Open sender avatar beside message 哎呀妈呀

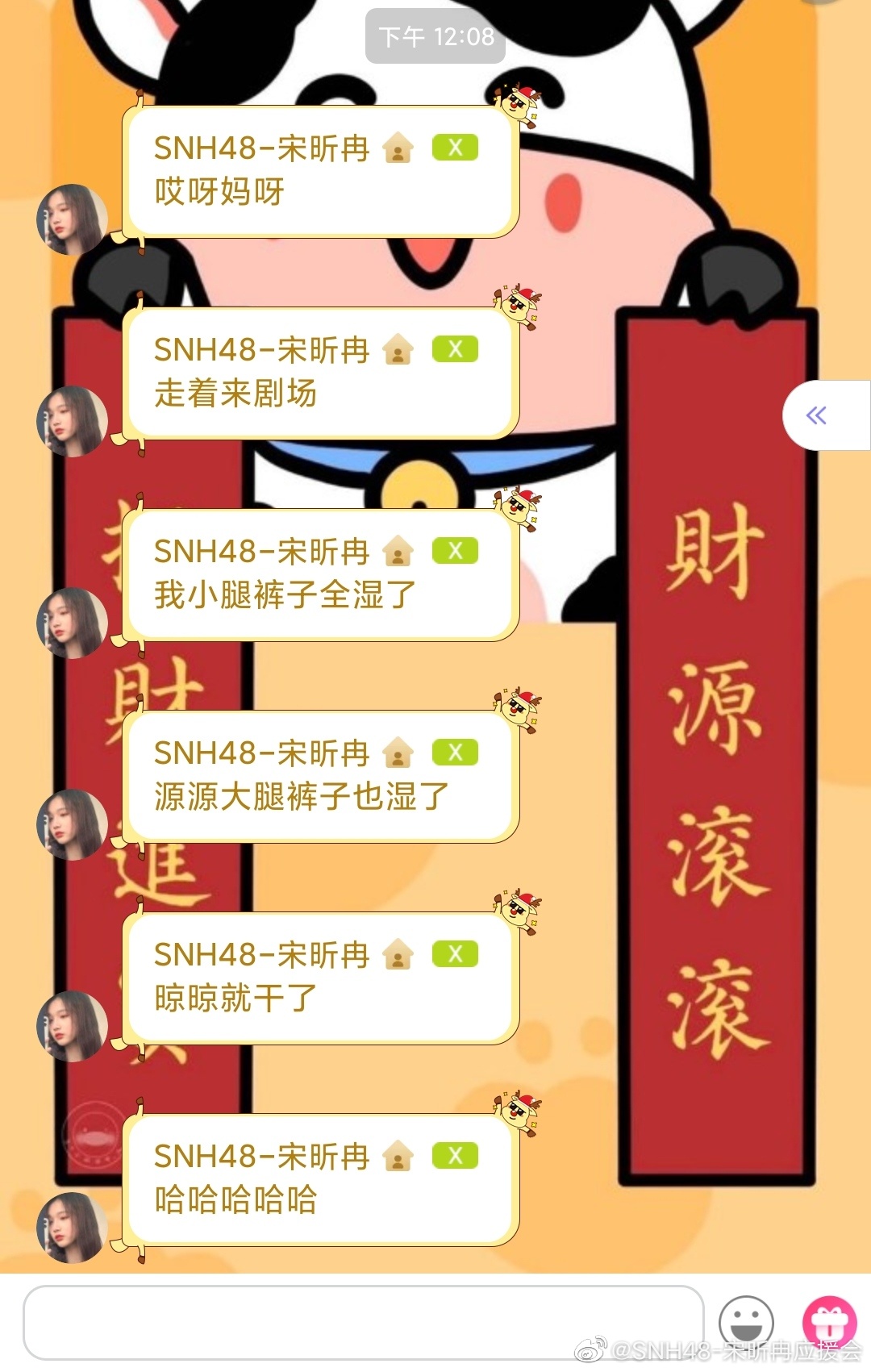point(72,219)
